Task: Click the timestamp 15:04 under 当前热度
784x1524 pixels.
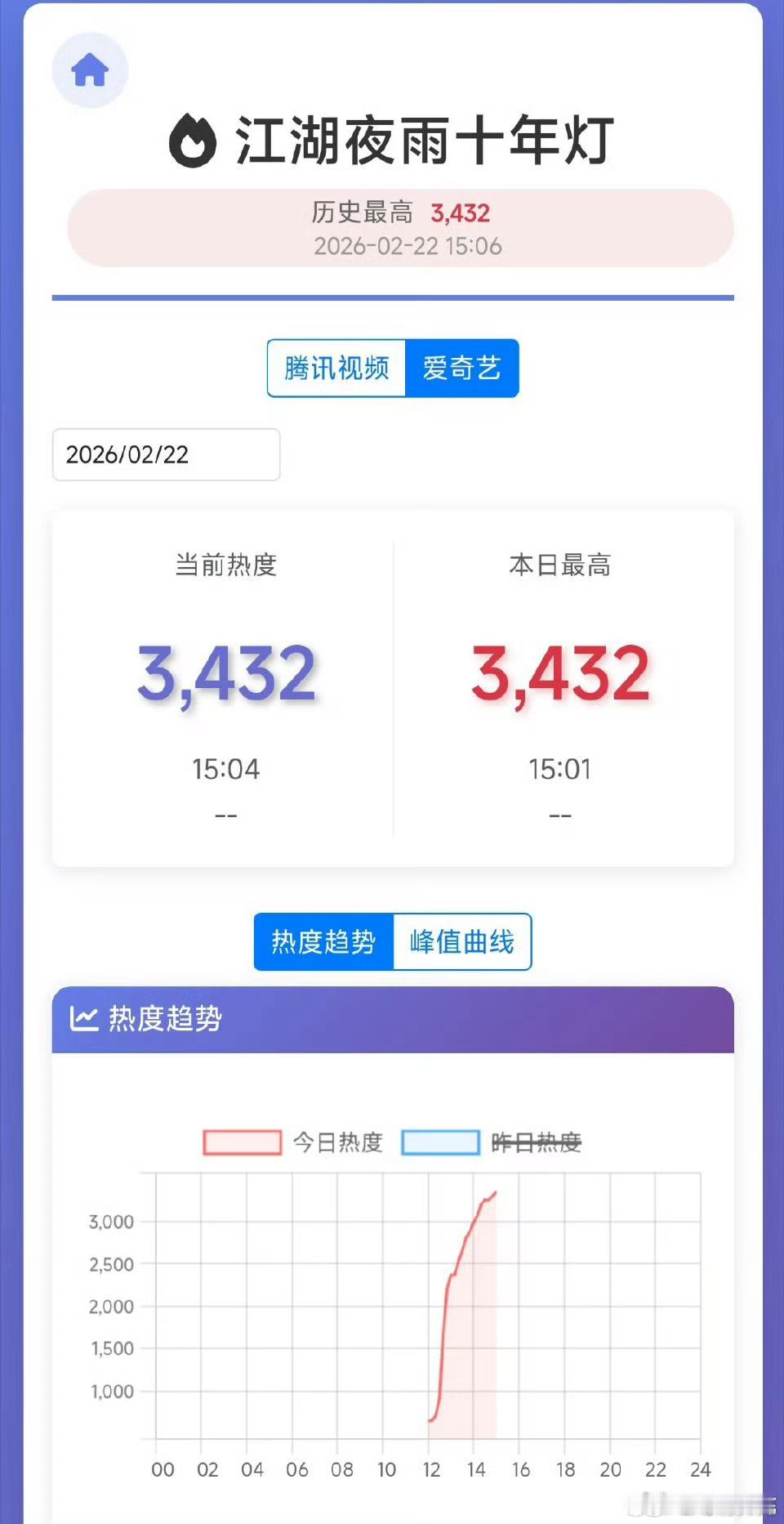Action: pos(226,768)
